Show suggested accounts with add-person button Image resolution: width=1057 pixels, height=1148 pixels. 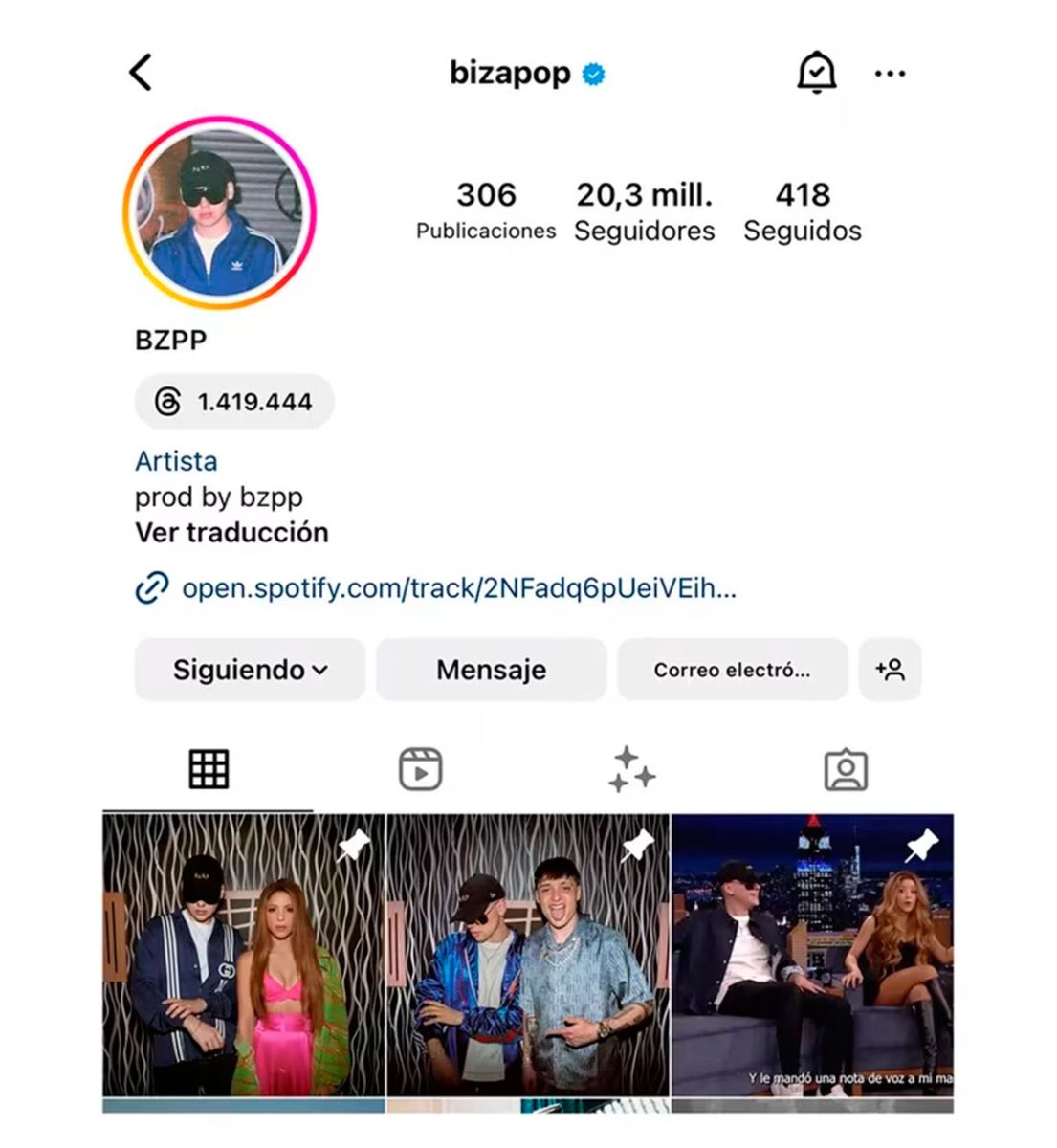pyautogui.click(x=890, y=670)
